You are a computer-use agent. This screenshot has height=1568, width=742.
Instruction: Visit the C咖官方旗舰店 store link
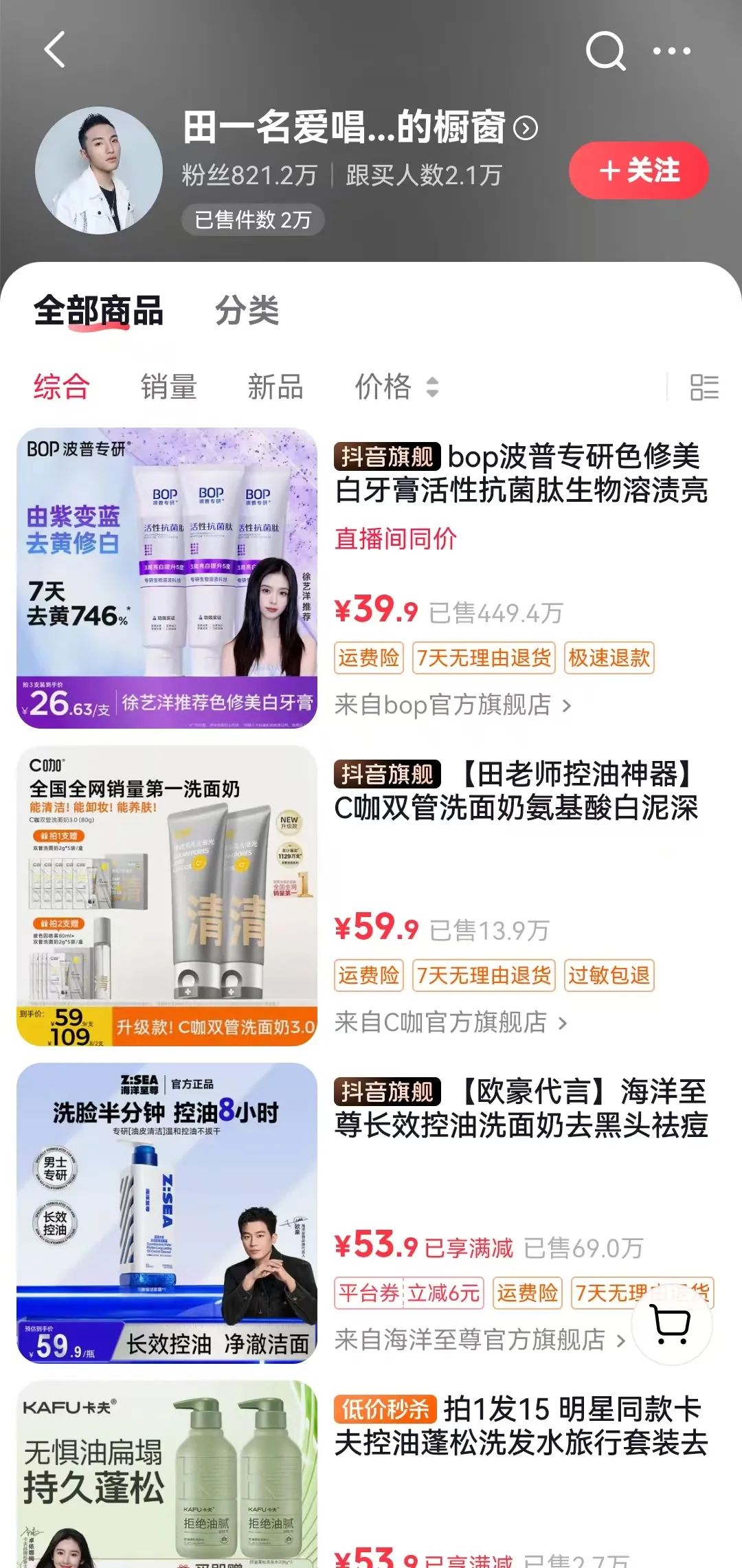[x=450, y=1022]
